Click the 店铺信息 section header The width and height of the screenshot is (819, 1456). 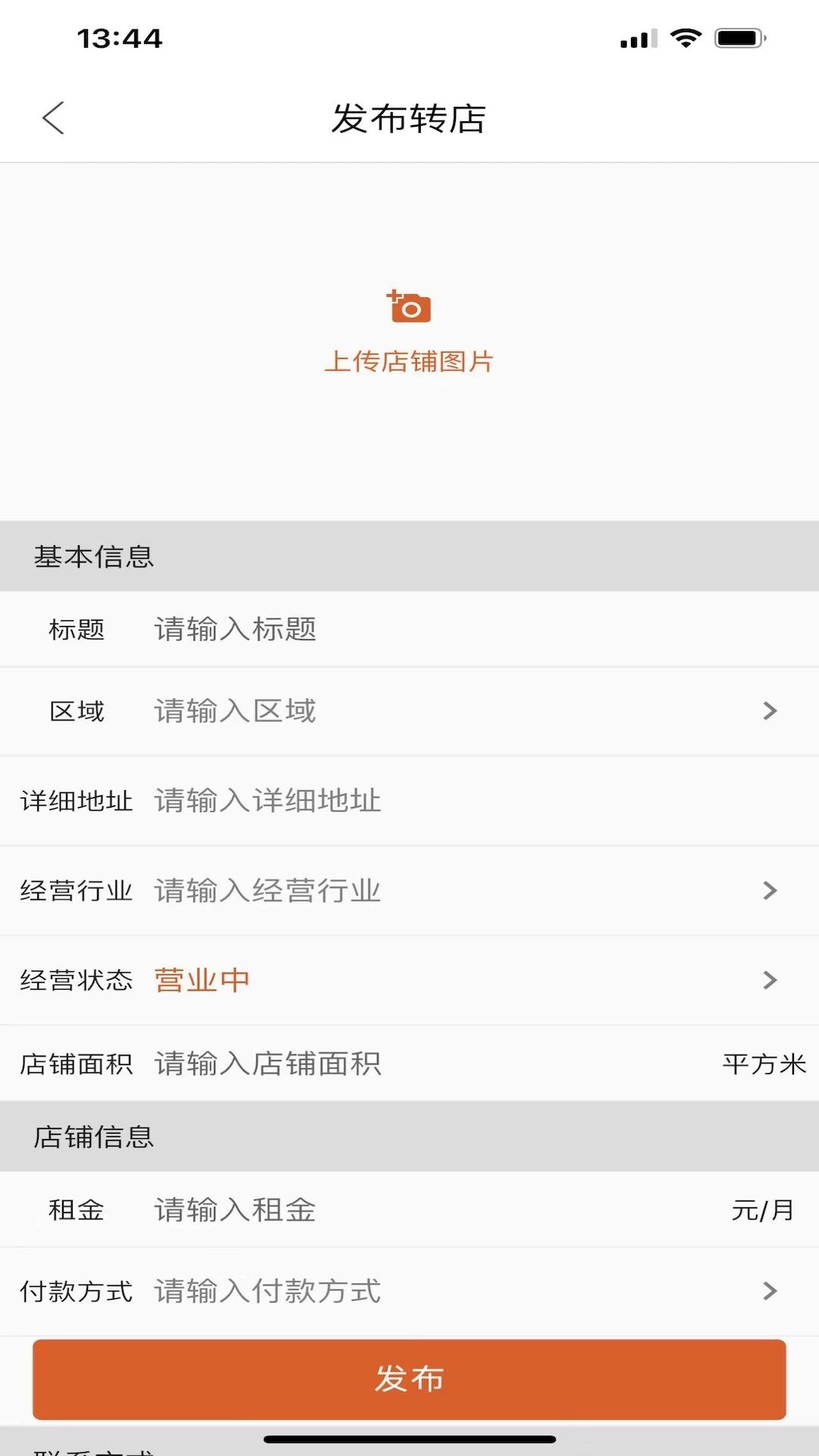coord(94,1135)
